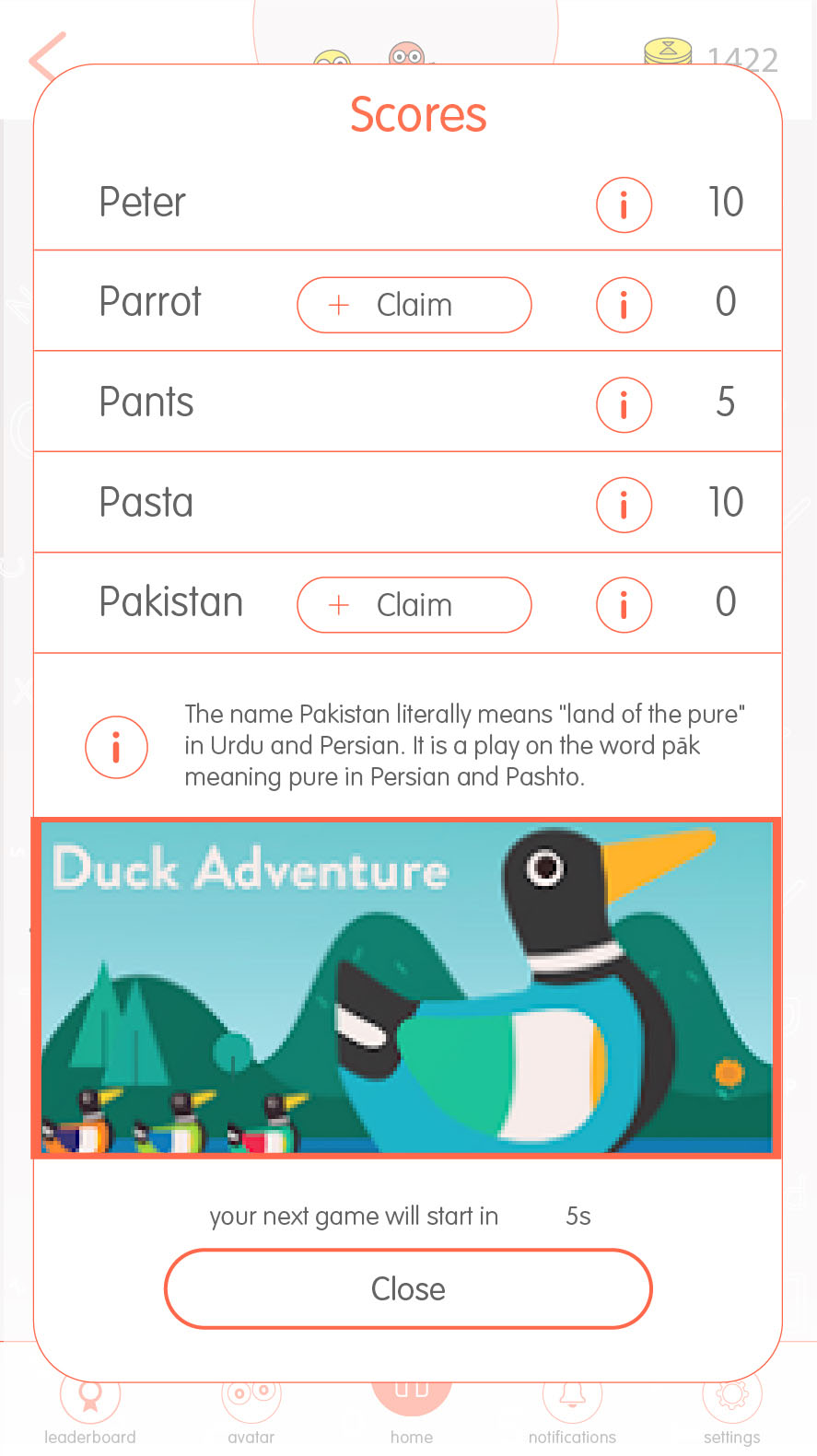Image resolution: width=817 pixels, height=1456 pixels.
Task: Switch to the leaderboard tab
Action: 89,1411
